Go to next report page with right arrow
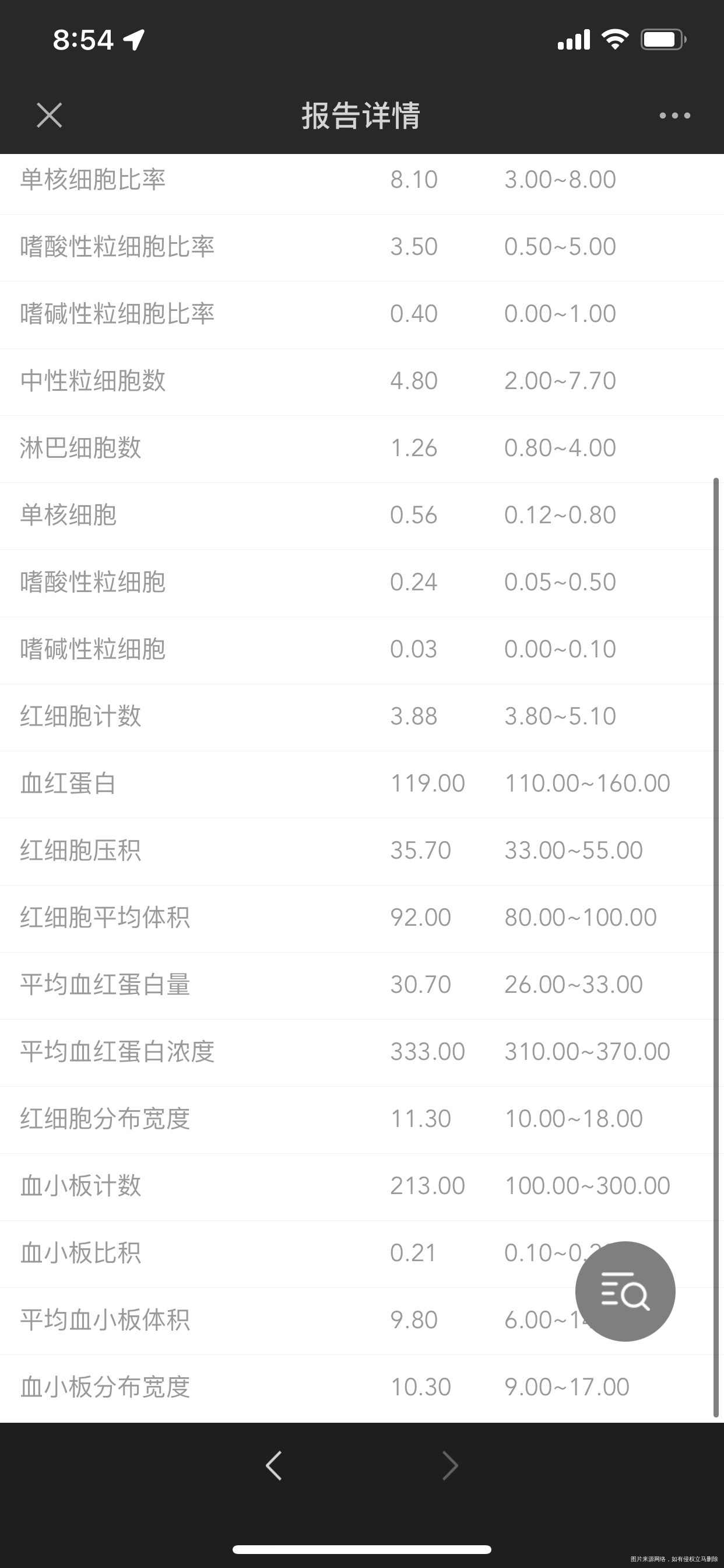Viewport: 724px width, 1568px height. point(450,1465)
